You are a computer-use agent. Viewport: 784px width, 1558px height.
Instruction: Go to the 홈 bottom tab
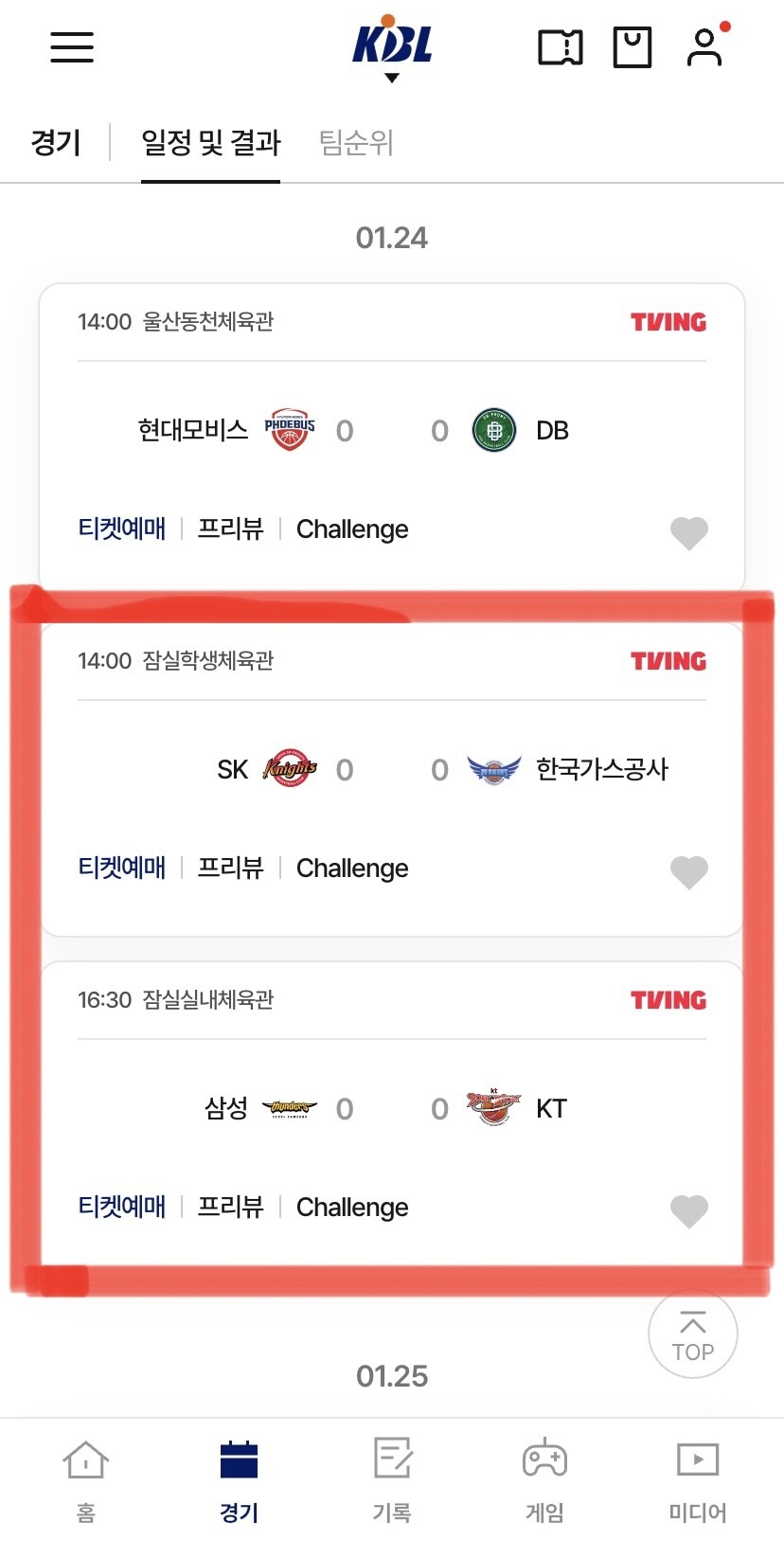pos(86,1481)
